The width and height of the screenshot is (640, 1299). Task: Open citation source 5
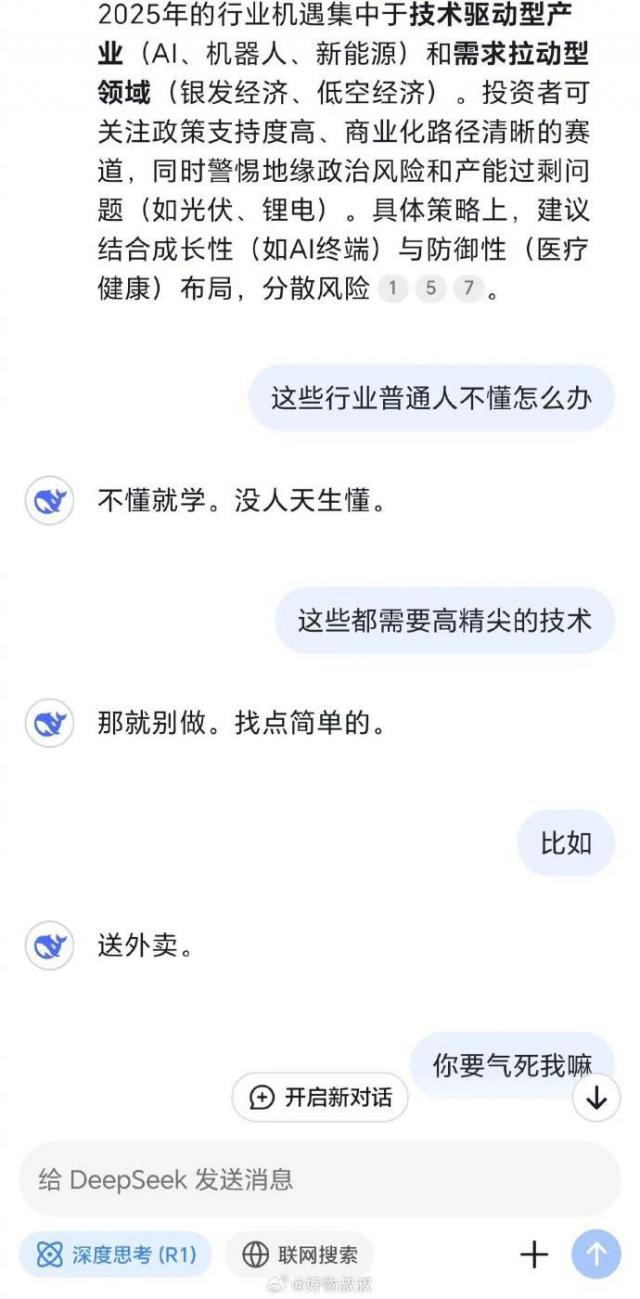430,289
